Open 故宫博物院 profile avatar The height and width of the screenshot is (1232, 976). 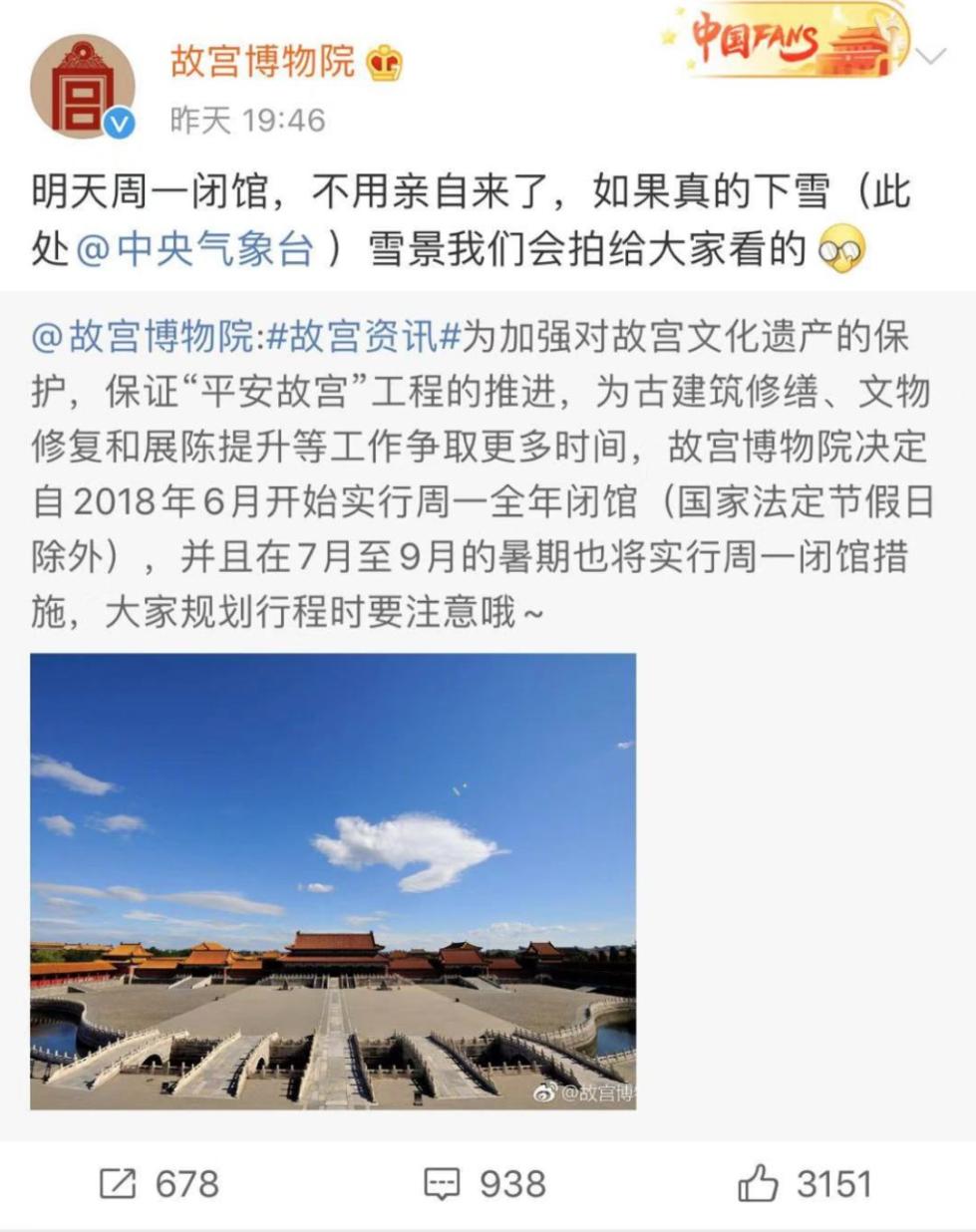pos(83,86)
